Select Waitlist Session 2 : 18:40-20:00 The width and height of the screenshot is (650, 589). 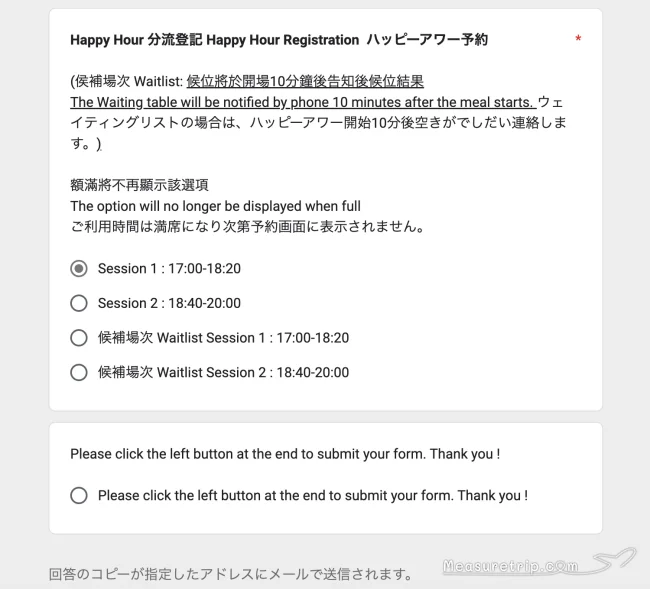tap(79, 372)
